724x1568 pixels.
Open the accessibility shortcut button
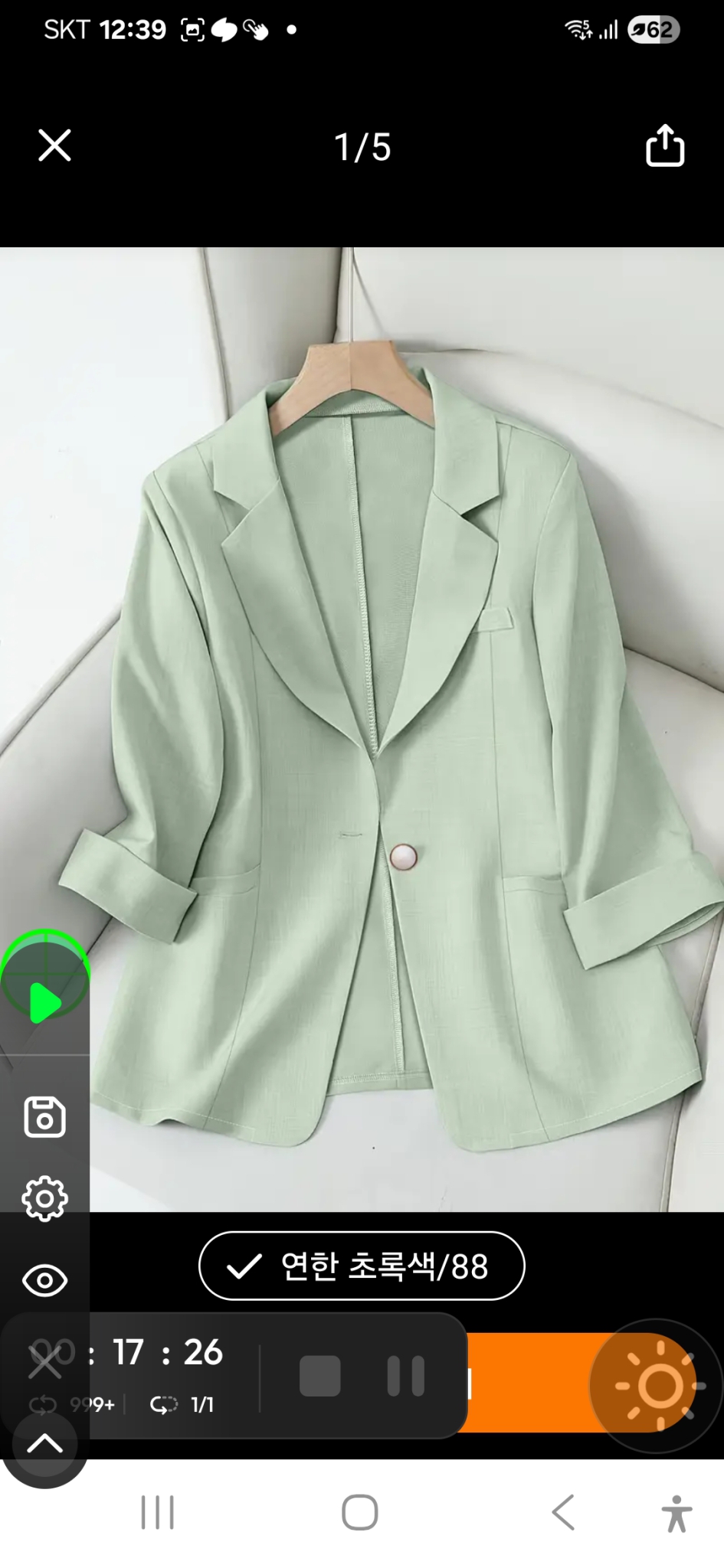point(676,1513)
